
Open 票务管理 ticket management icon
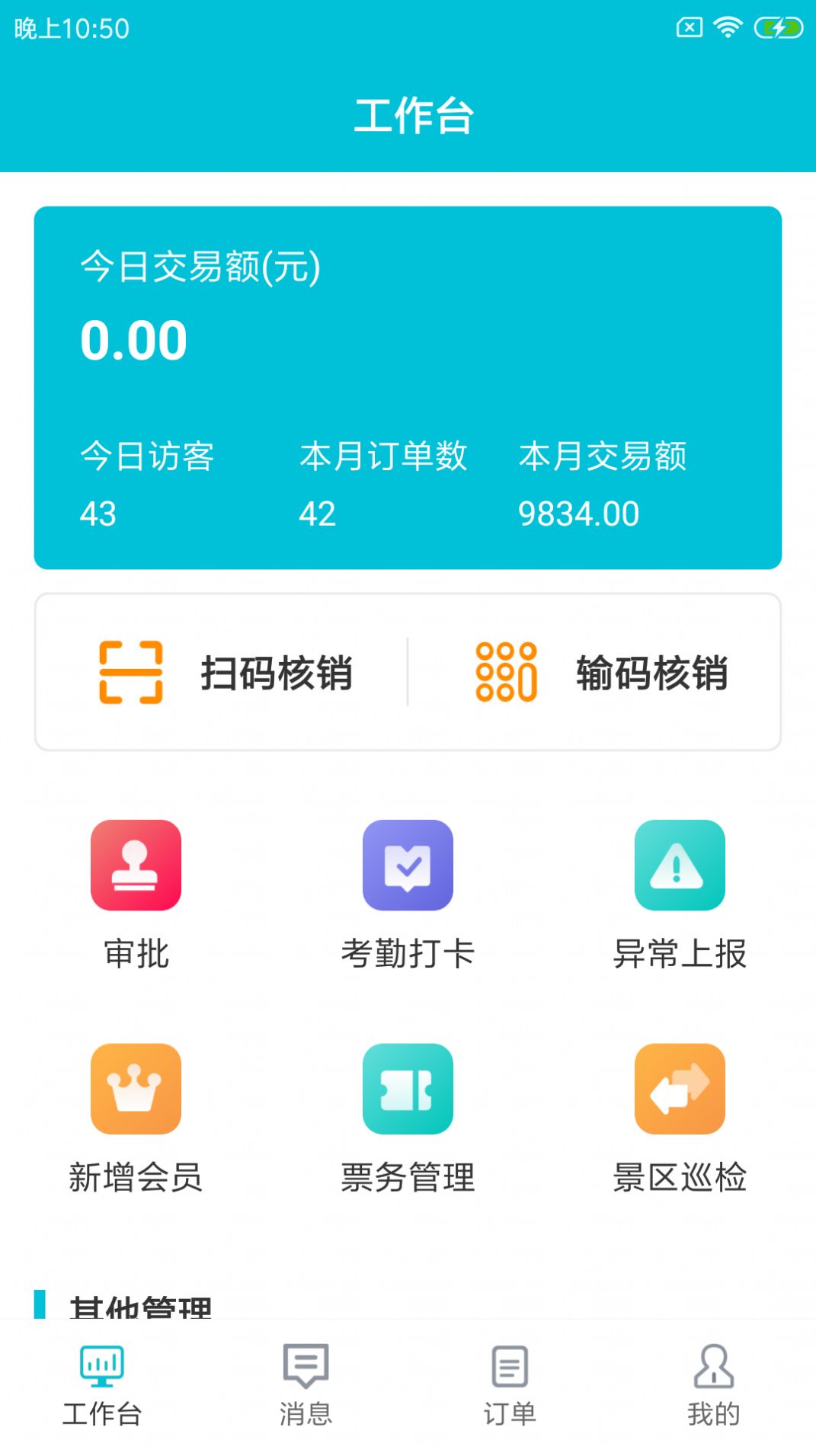click(x=408, y=1090)
